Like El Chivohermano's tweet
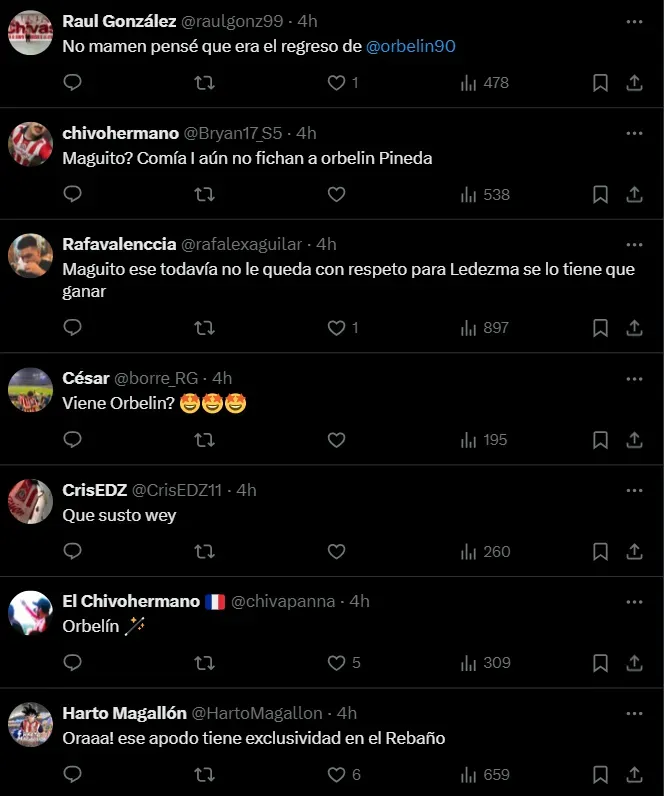664x796 pixels. click(x=337, y=663)
